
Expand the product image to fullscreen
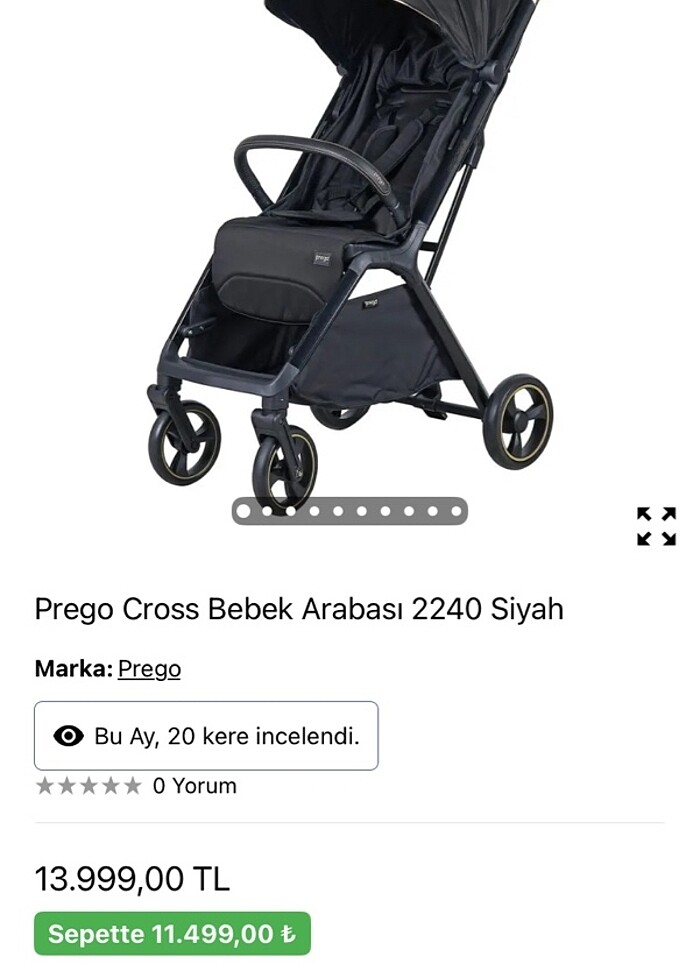[656, 526]
